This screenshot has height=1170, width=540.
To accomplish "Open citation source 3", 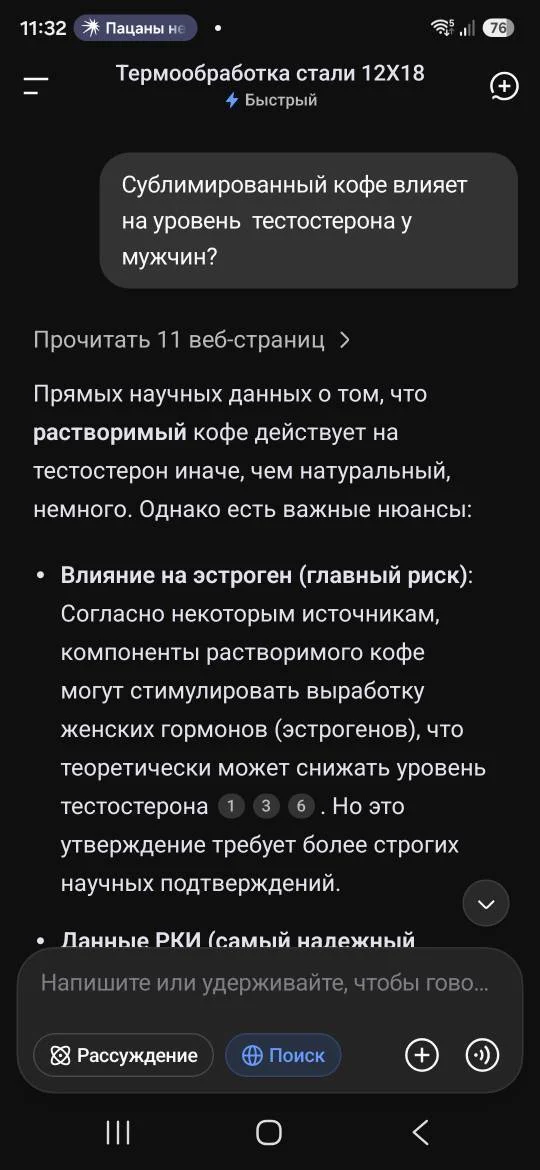I will [266, 806].
